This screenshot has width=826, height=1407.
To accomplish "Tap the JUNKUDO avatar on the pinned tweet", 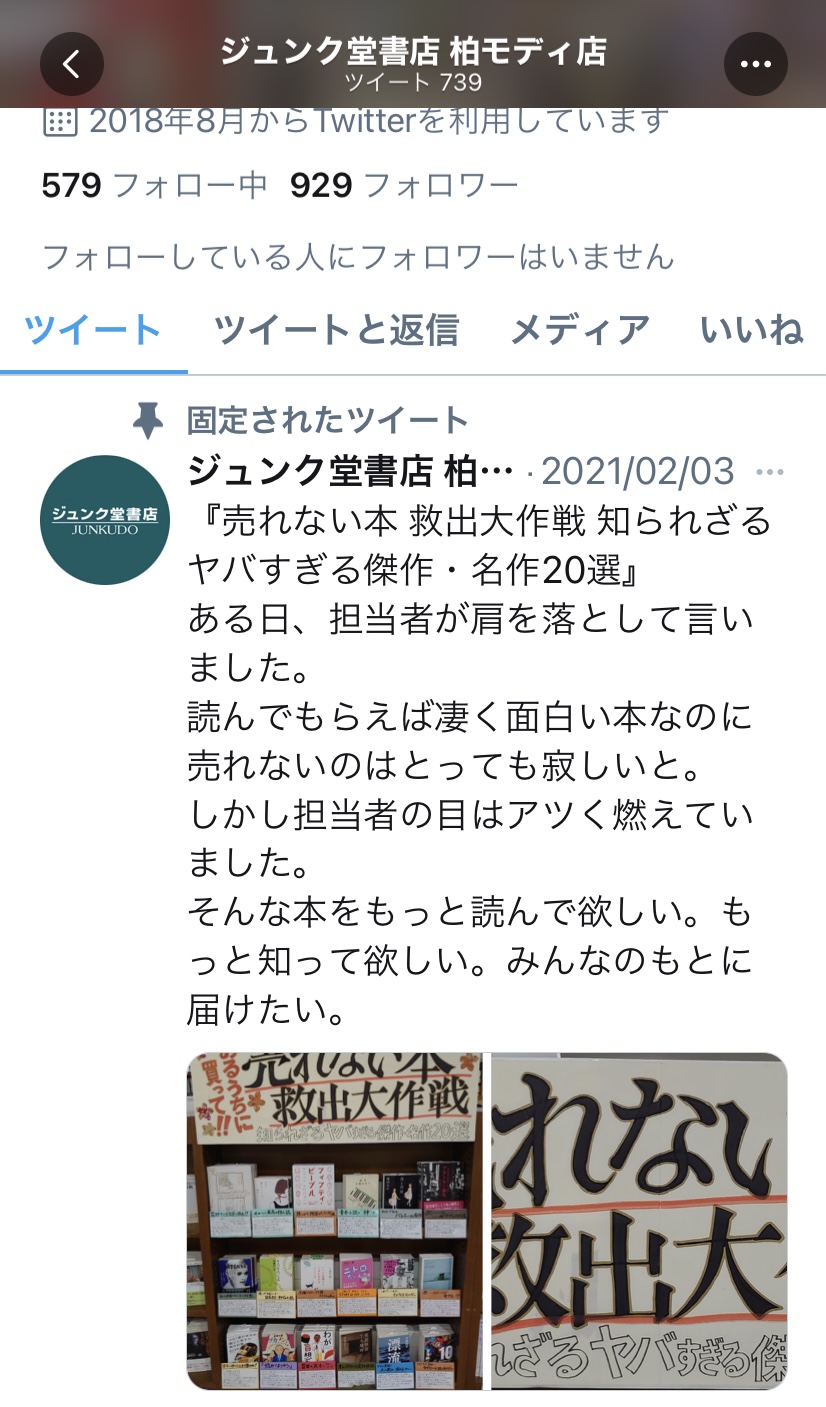I will point(105,520).
